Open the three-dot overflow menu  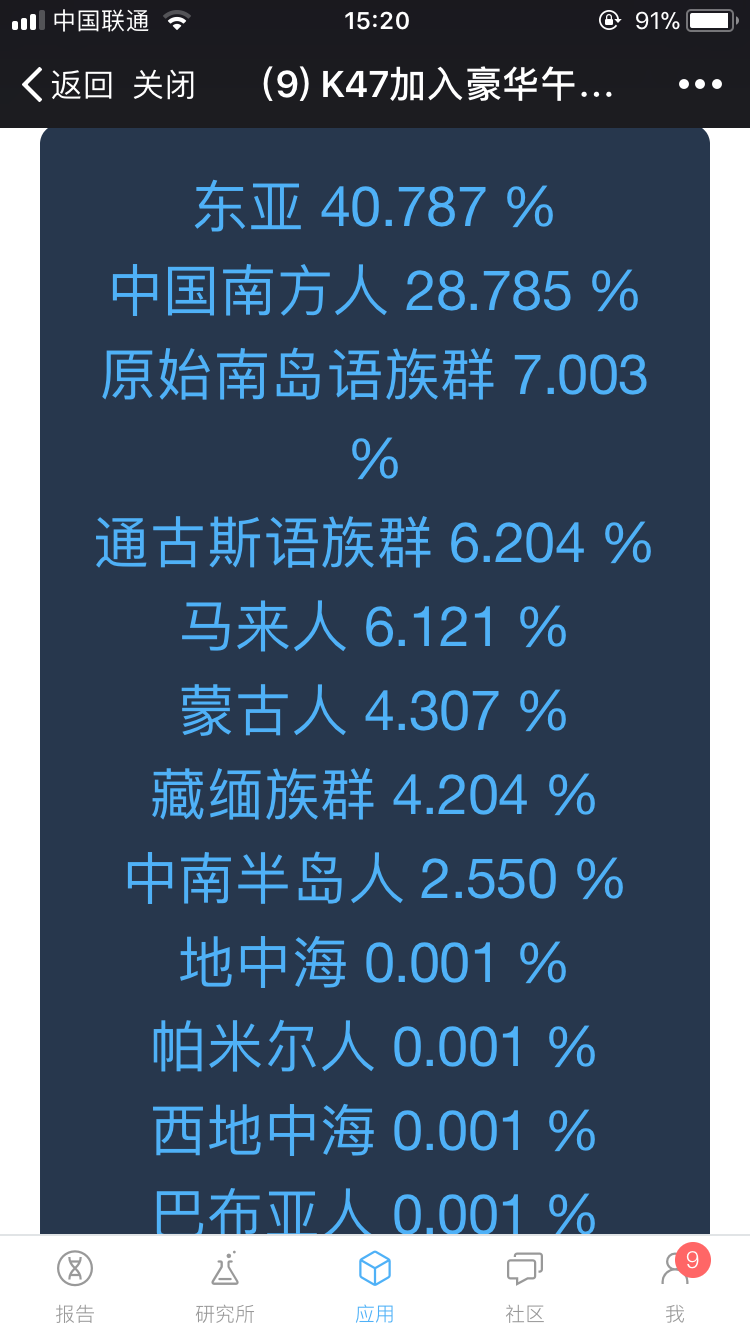coord(700,85)
